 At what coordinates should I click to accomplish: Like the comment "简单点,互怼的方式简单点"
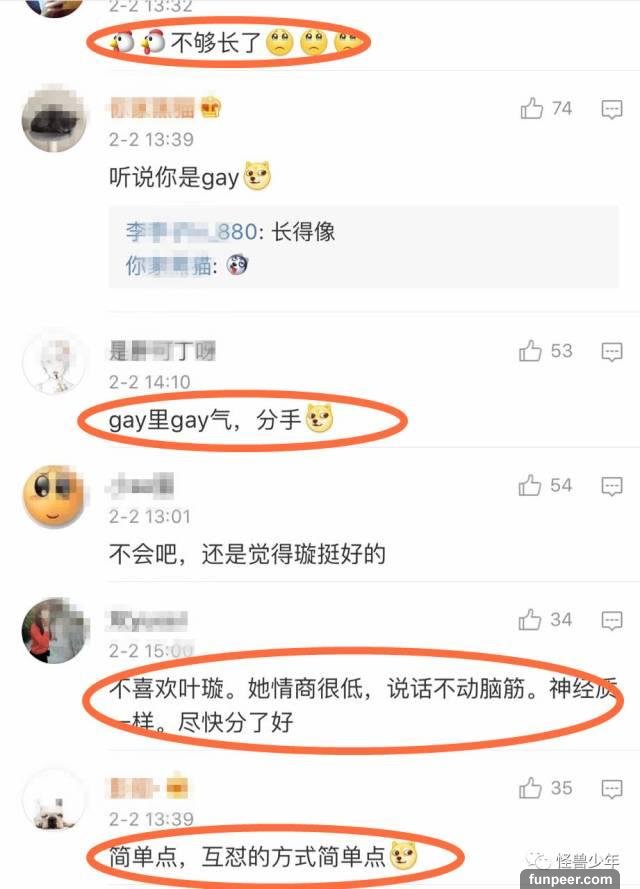click(532, 788)
